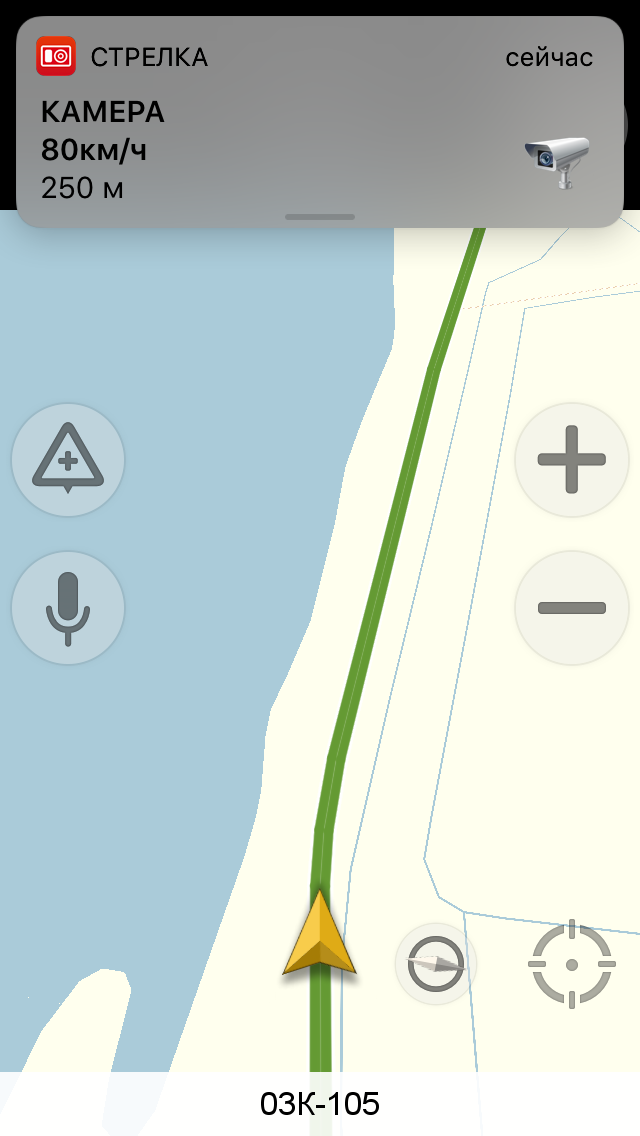Activate voice input microphone
Screen dimensions: 640x1136
(x=68, y=608)
